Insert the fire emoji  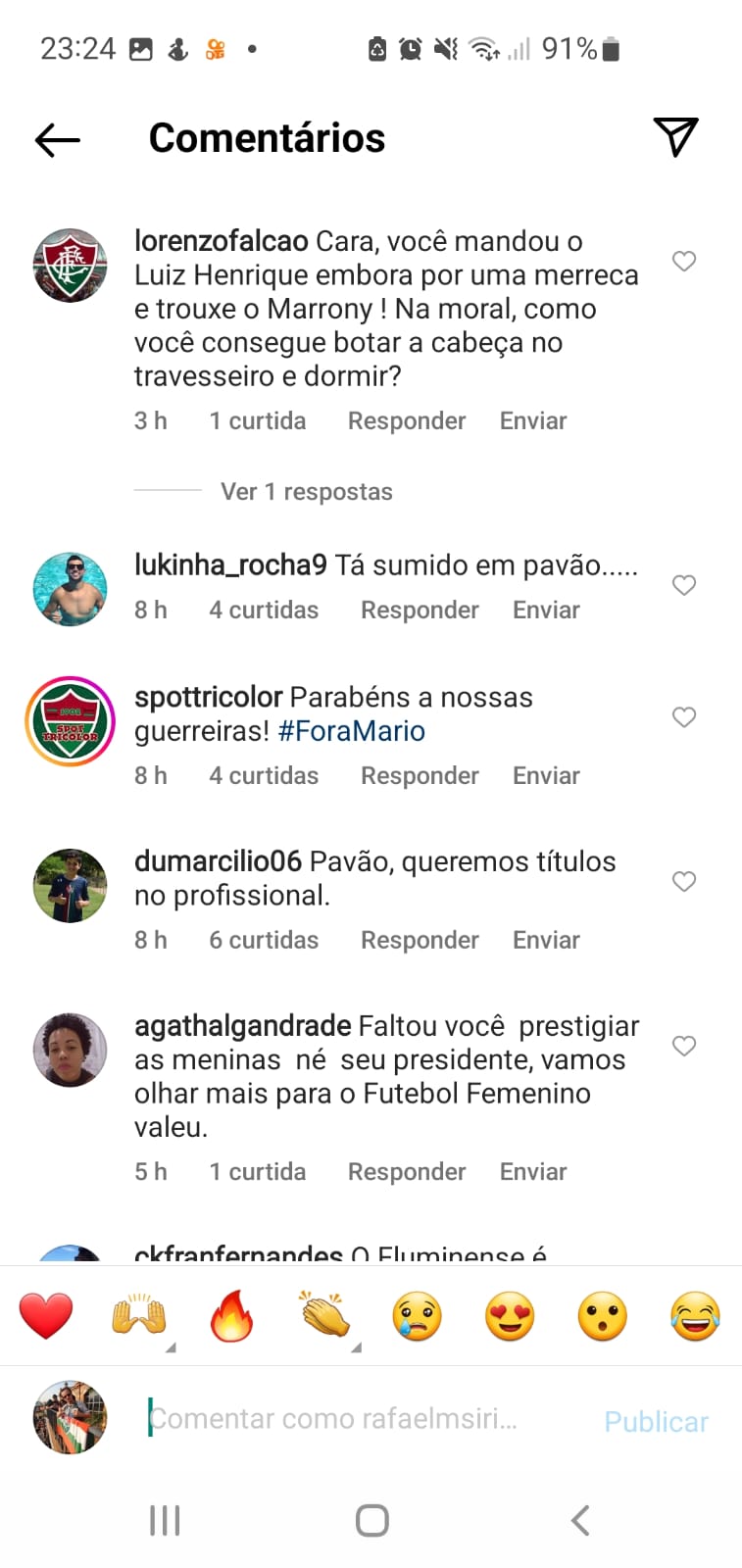coord(231,1316)
